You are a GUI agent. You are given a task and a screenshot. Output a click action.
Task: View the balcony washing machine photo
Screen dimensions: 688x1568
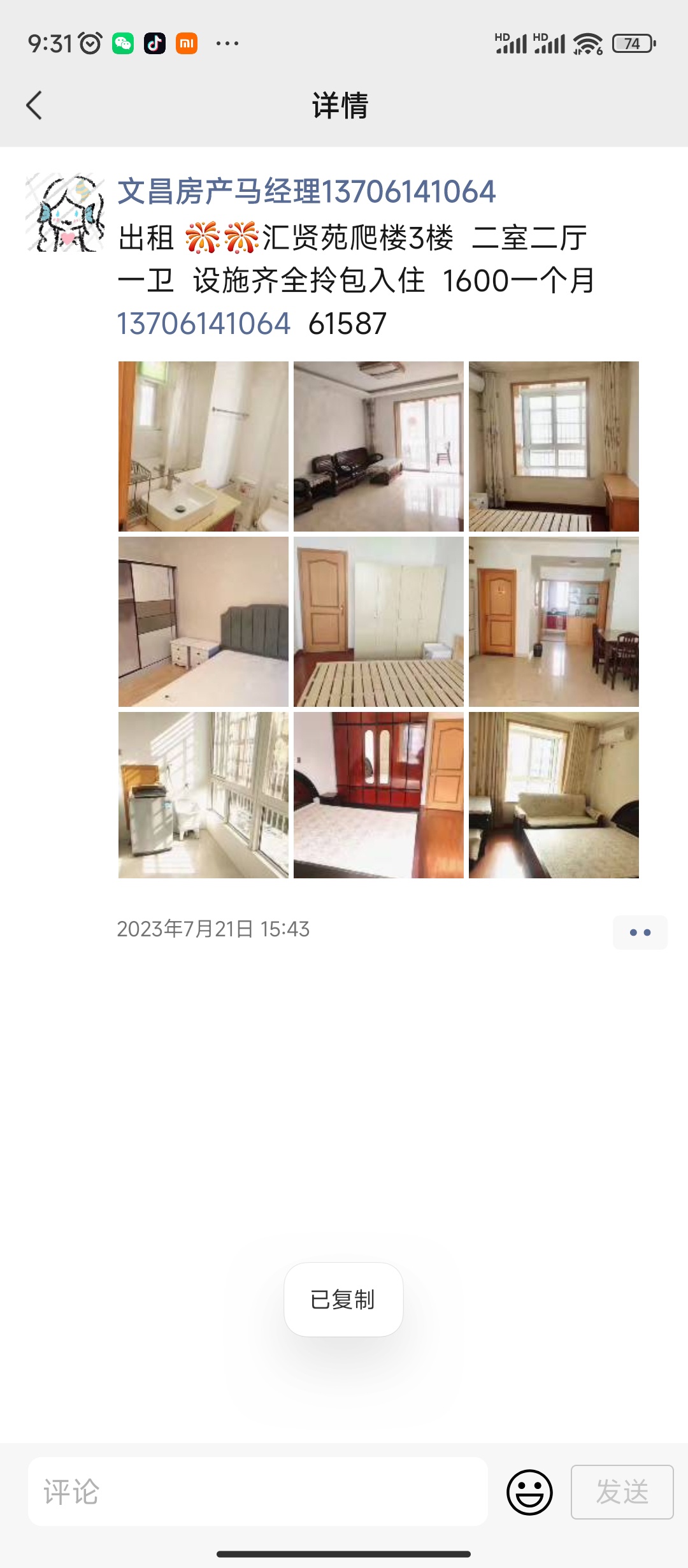[x=203, y=795]
